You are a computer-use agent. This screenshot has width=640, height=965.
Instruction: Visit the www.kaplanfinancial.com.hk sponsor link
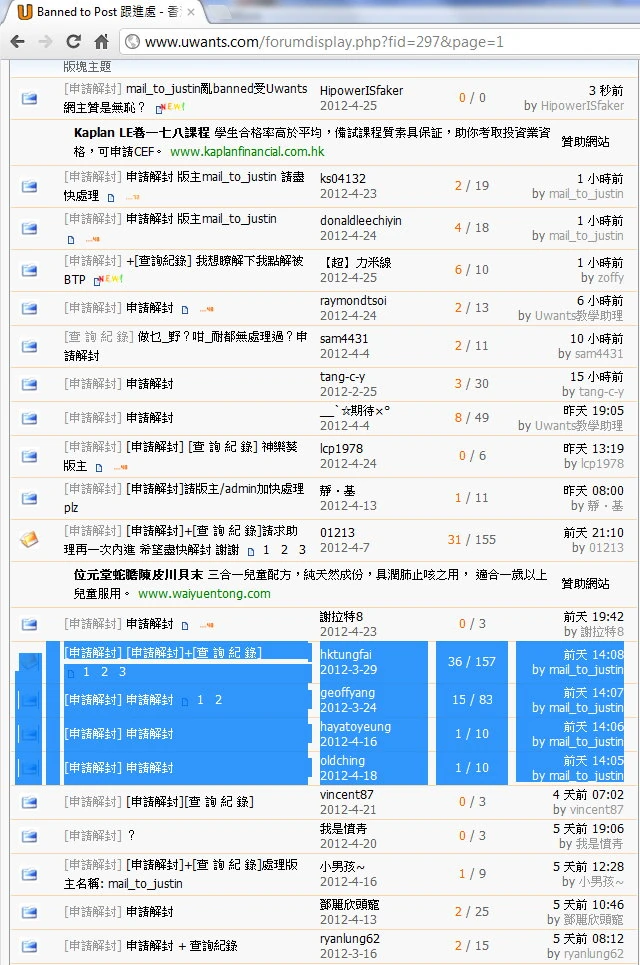coord(247,152)
